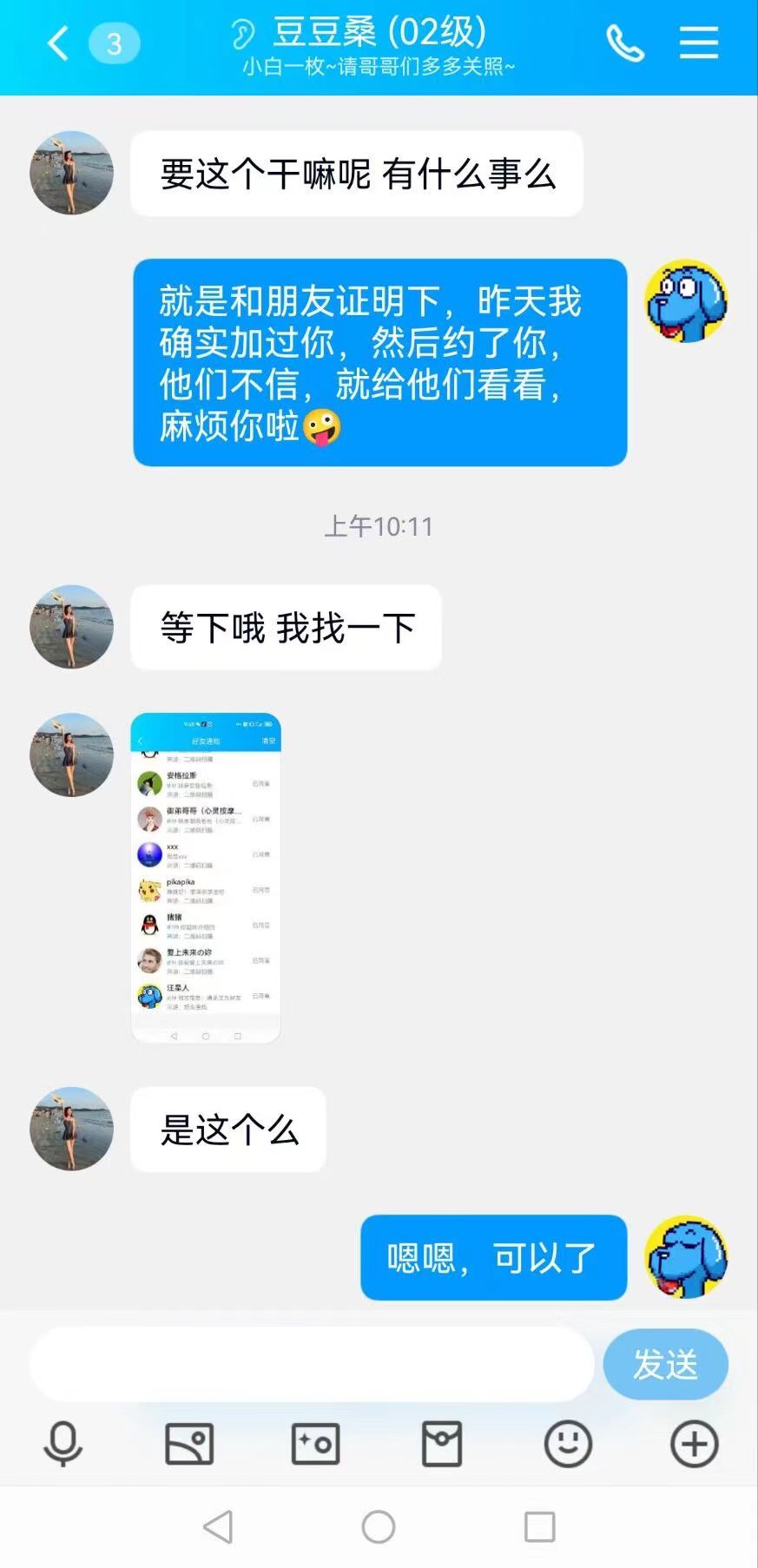Go back to the message list
The height and width of the screenshot is (1568, 758).
tap(58, 43)
